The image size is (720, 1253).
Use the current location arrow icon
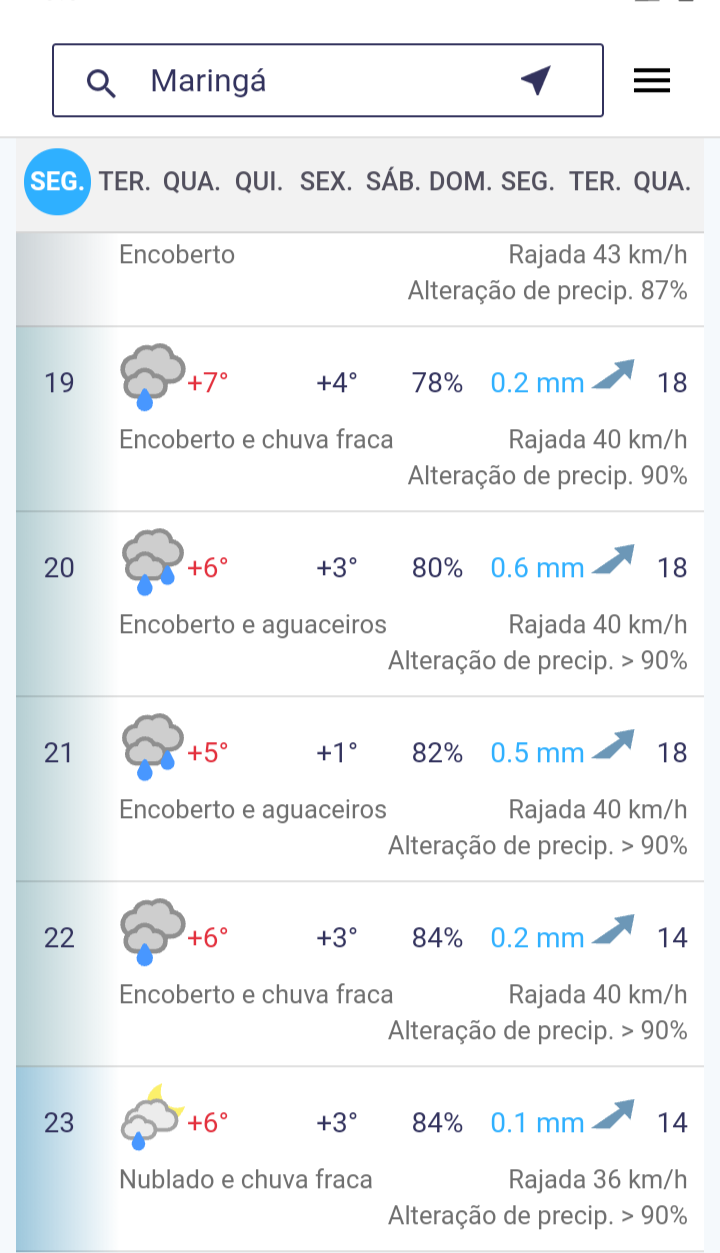(537, 81)
